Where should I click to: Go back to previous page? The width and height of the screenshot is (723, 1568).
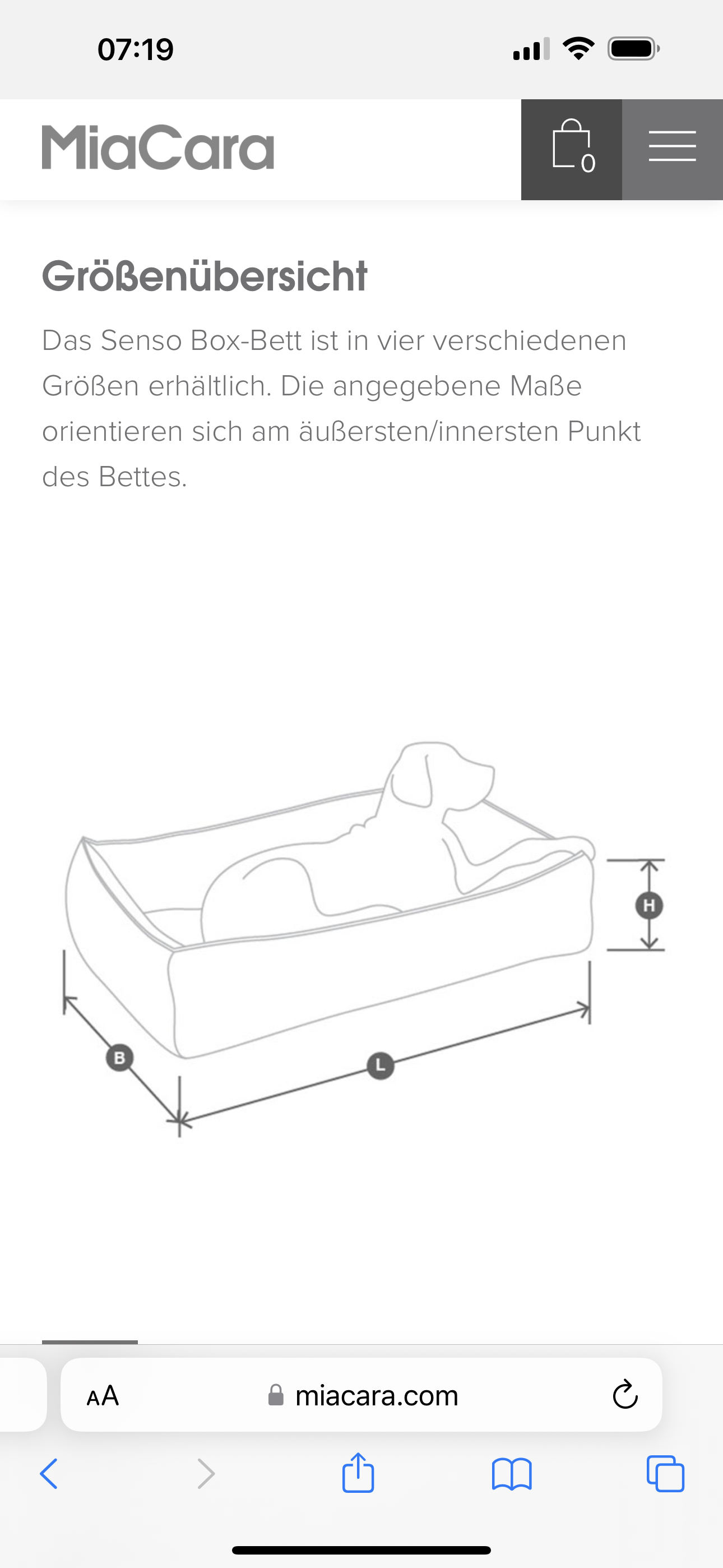[x=49, y=1474]
